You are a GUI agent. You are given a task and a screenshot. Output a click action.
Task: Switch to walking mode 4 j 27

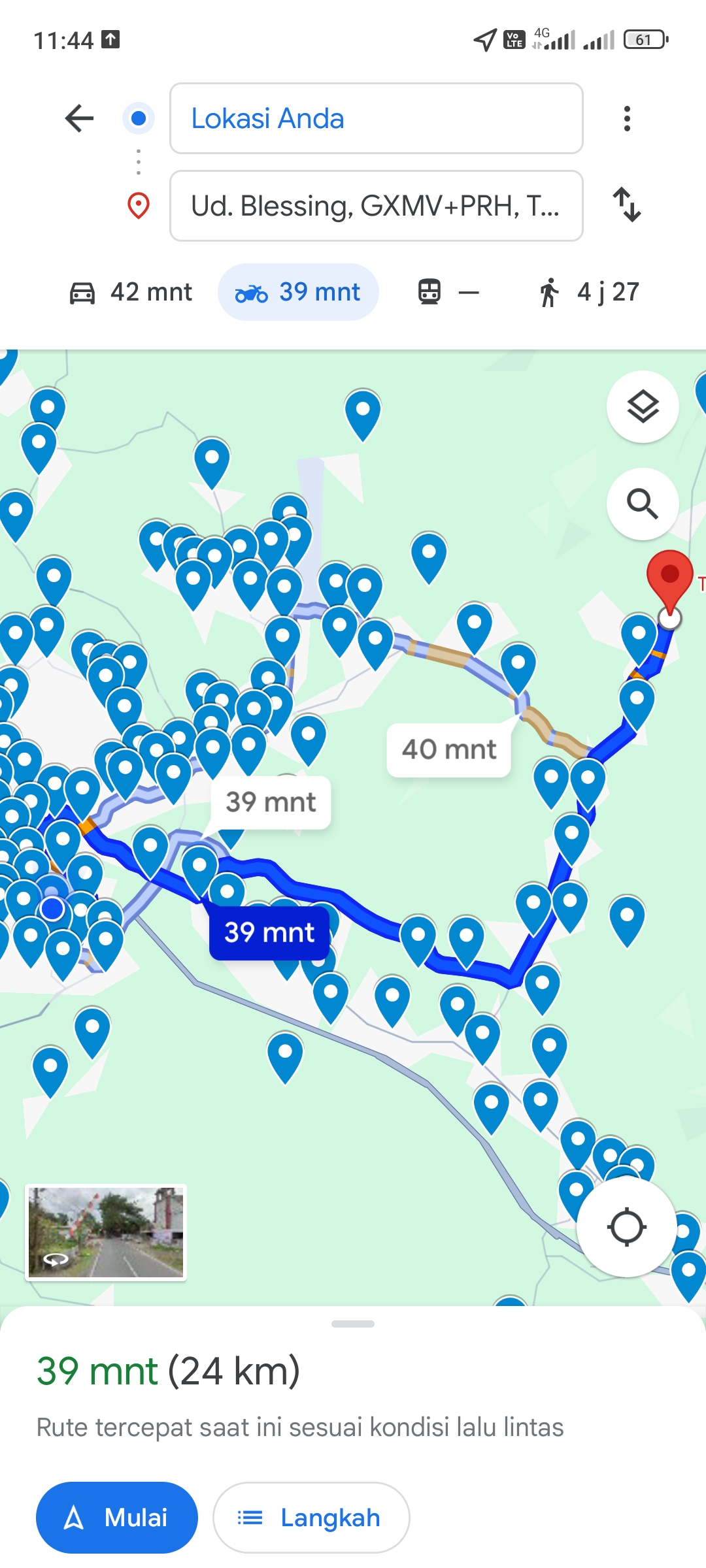coord(588,292)
